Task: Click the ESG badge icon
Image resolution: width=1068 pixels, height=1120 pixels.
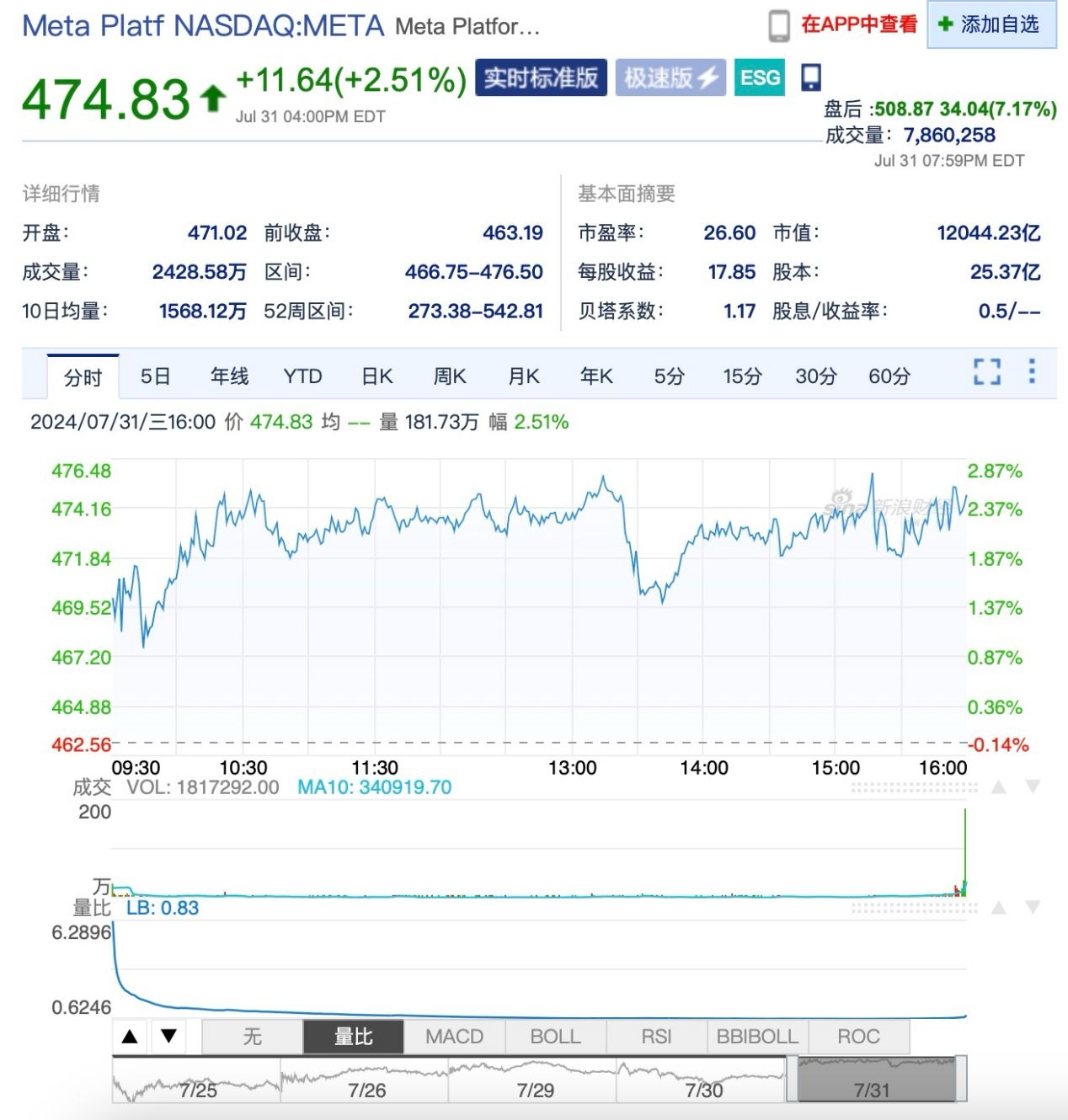Action: pos(759,77)
